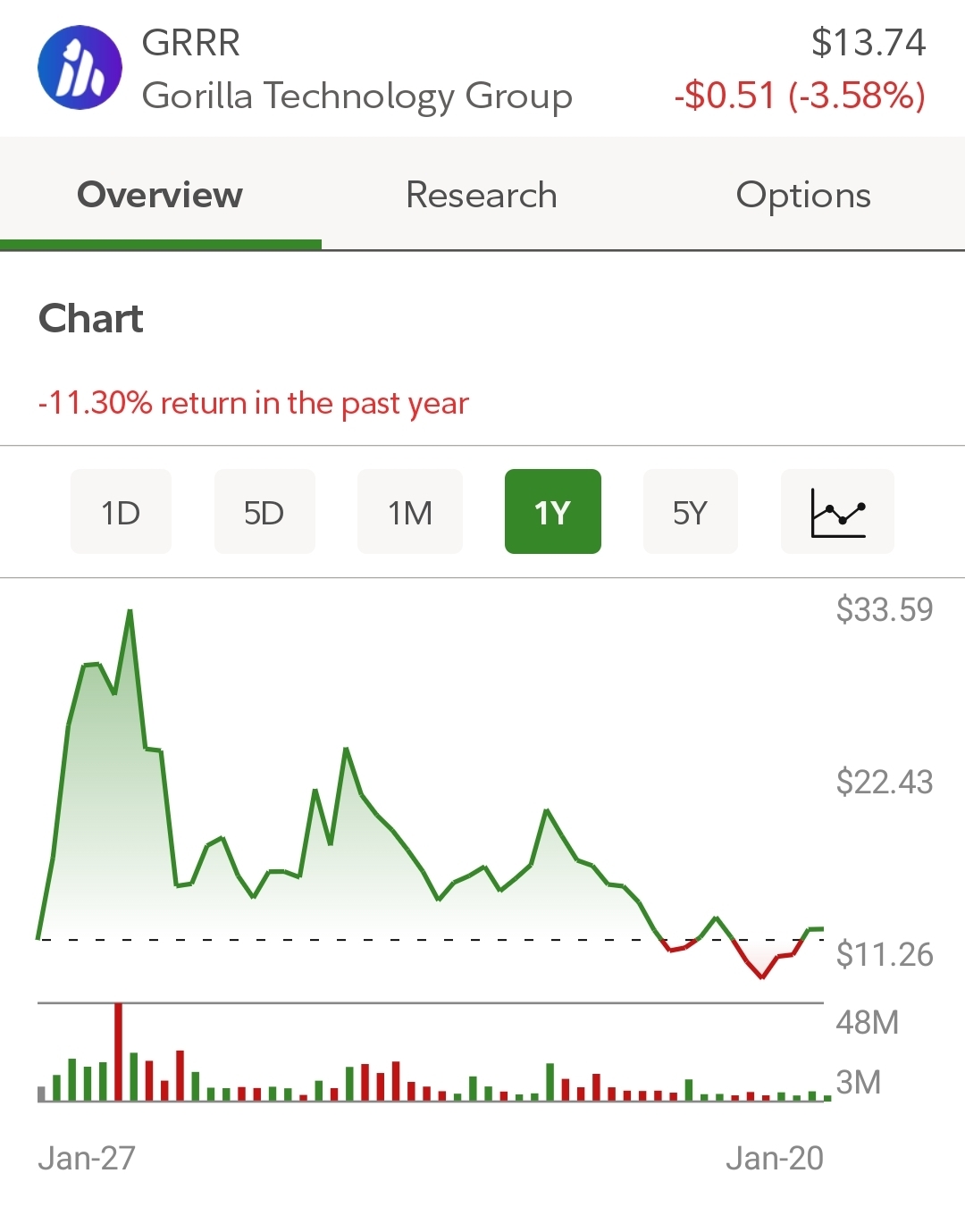Switch to the Overview tab

[160, 195]
